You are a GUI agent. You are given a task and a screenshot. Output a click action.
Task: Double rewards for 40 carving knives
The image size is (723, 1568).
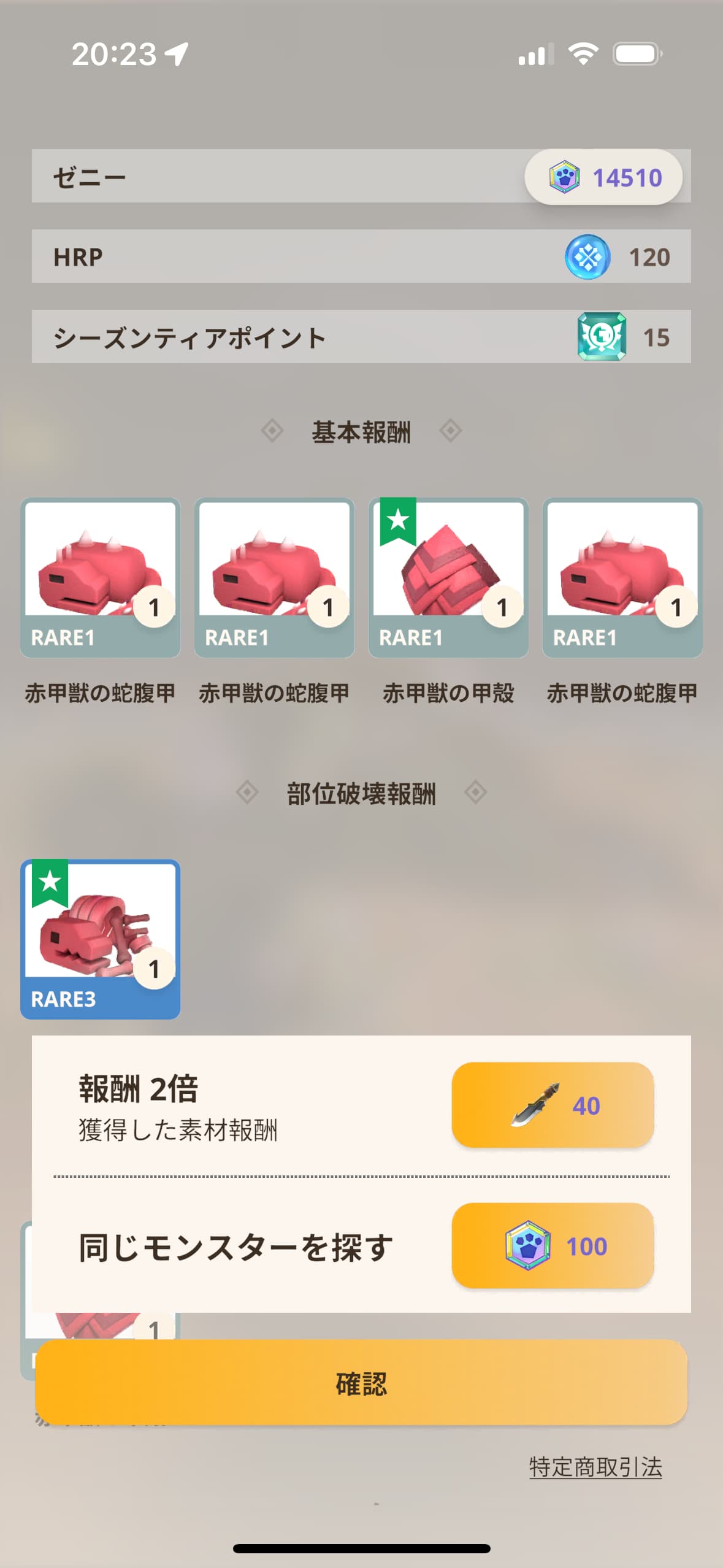point(553,1105)
